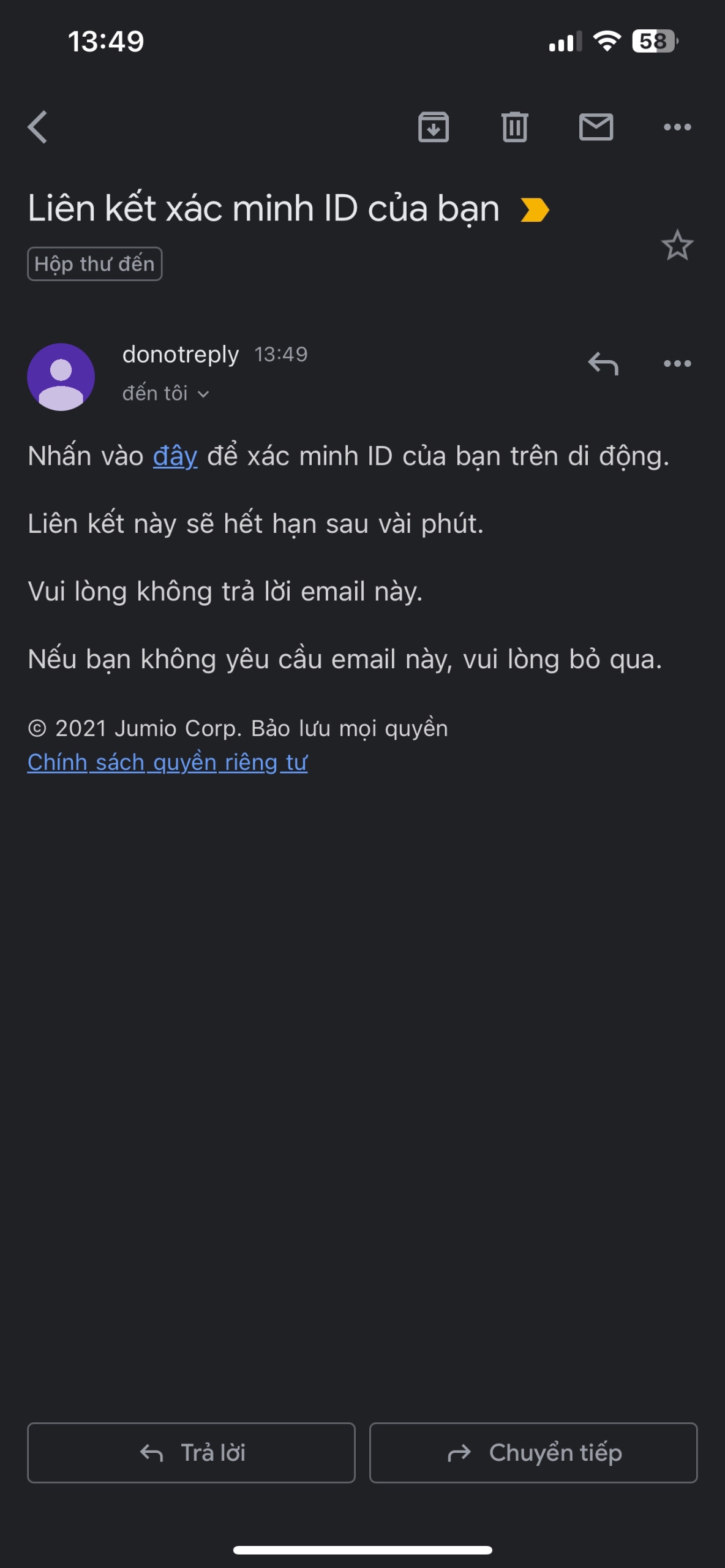This screenshot has height=1568, width=725.
Task: Tap the yellow importance marker beside the subject
Action: [535, 210]
